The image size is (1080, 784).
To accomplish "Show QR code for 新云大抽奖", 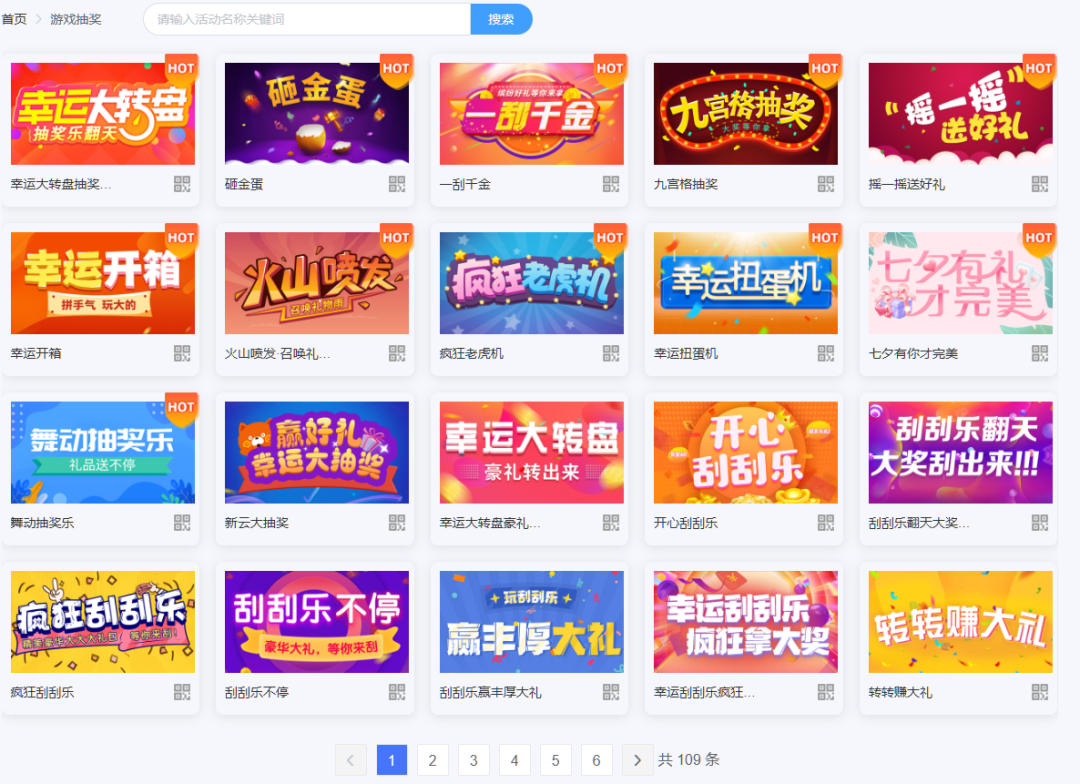I will pos(397,522).
